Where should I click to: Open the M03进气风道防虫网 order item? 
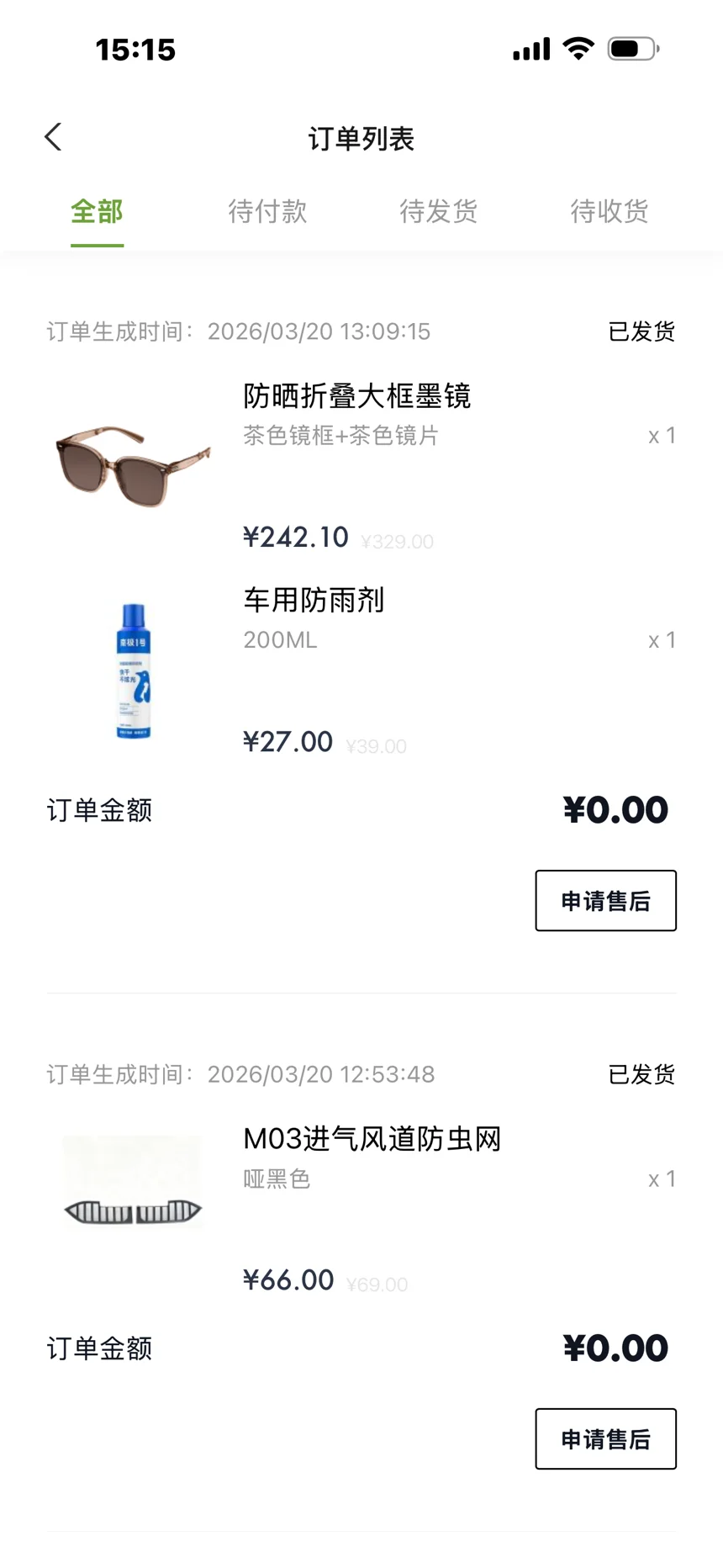click(x=372, y=1140)
